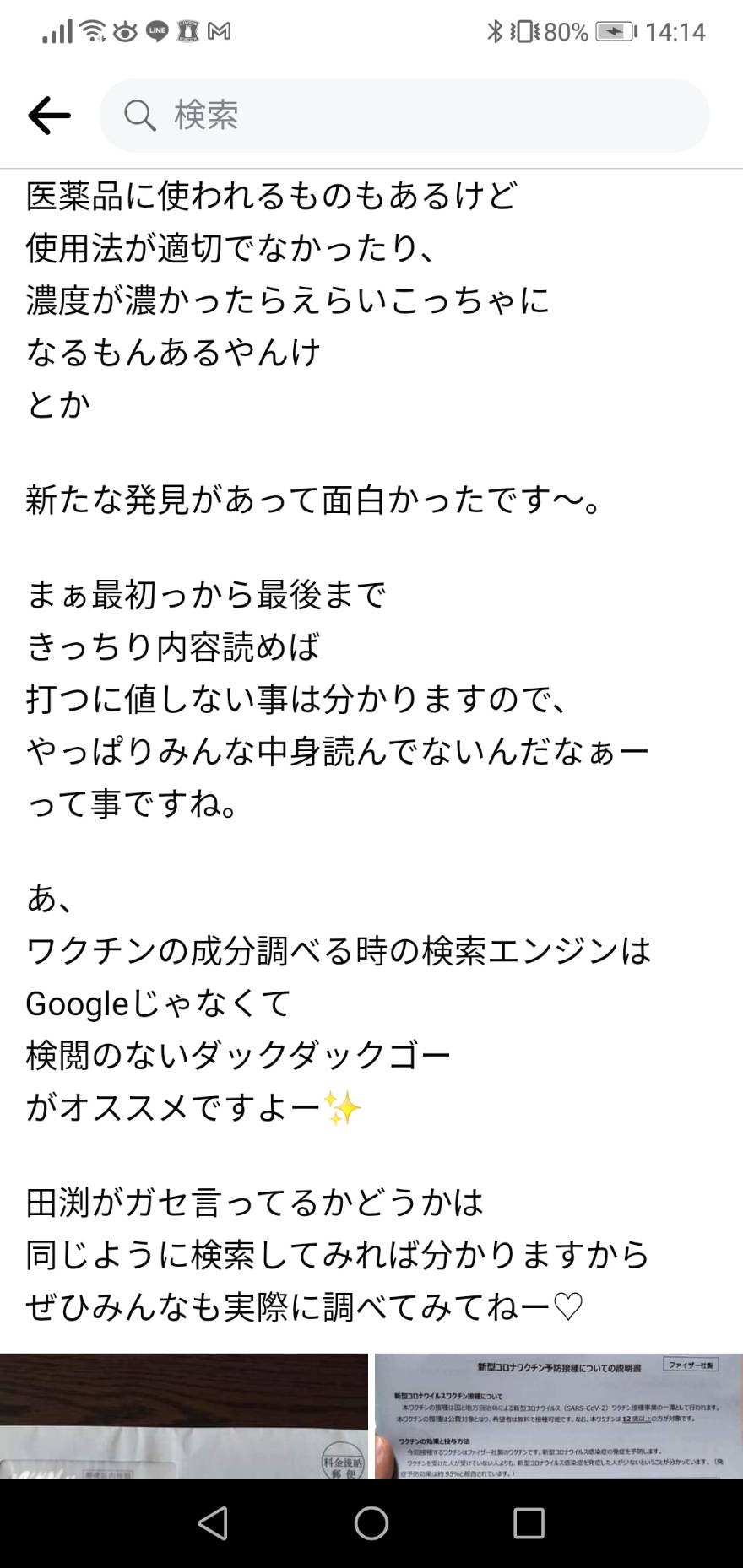Tap the system home button
This screenshot has height=1568, width=743.
(x=371, y=1523)
